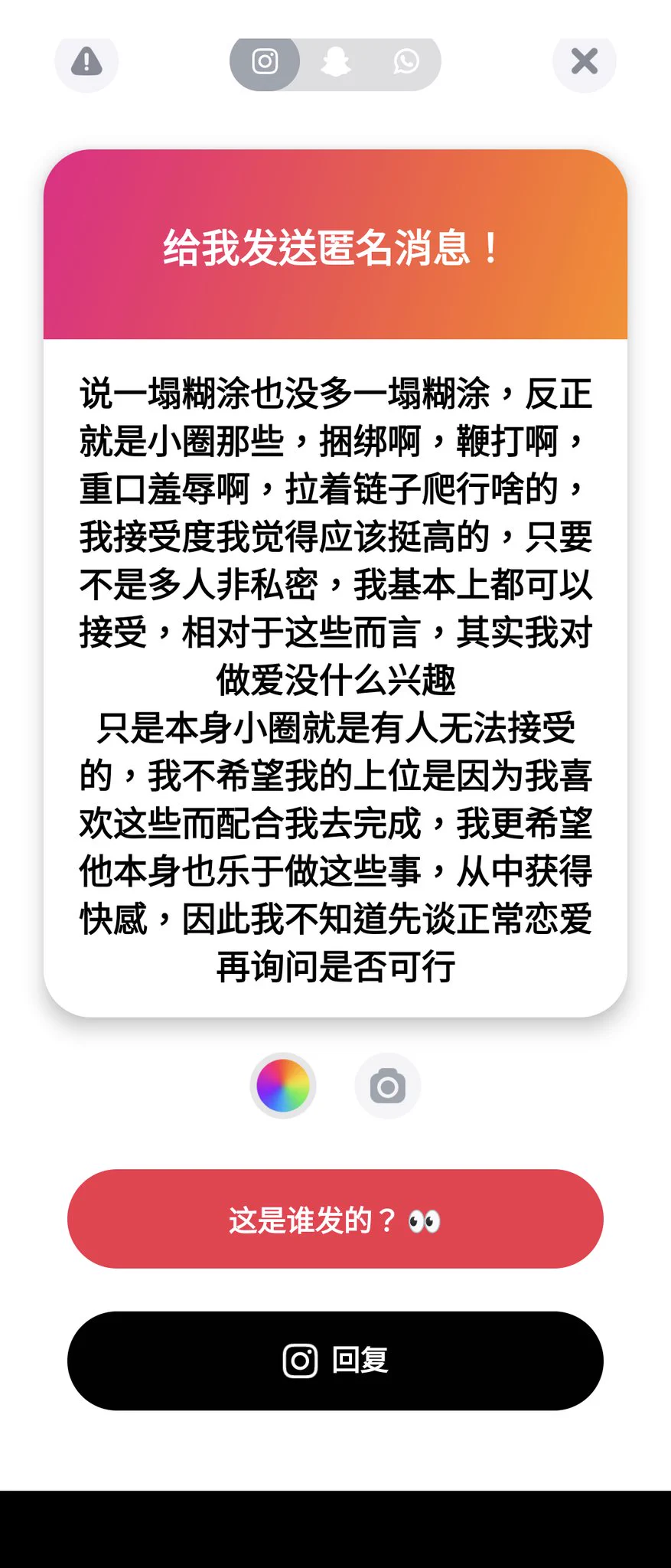Tap the 回复 reply button

335,1361
